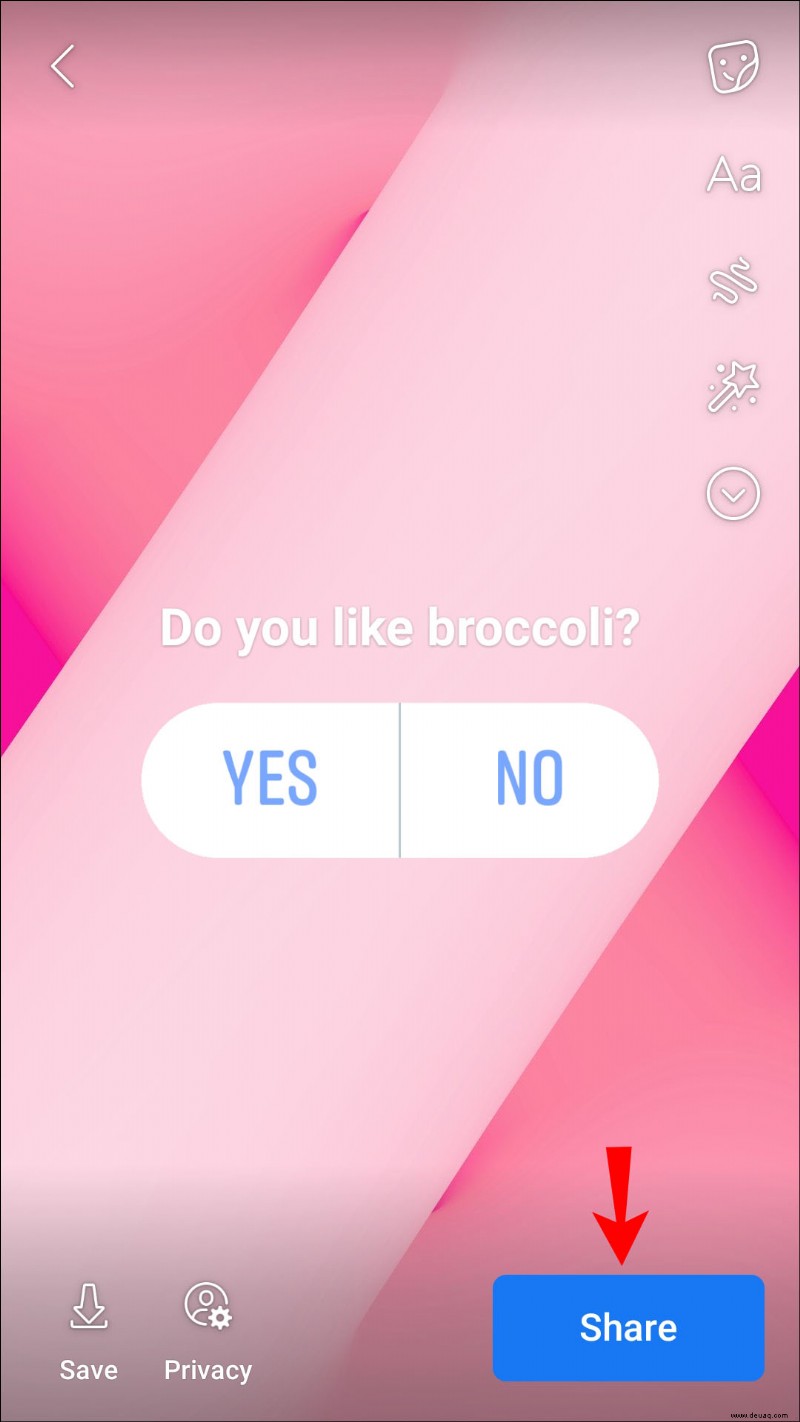The width and height of the screenshot is (800, 1422).
Task: Tap the YES poll option
Action: click(270, 779)
